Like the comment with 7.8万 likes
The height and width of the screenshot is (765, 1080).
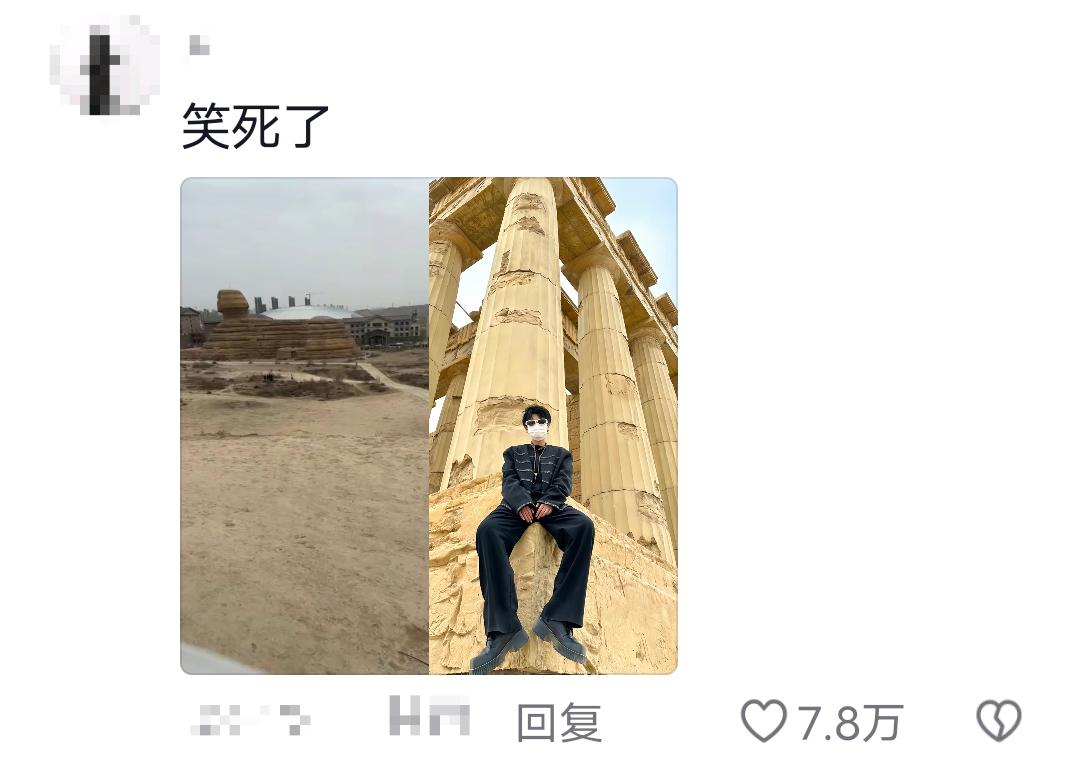pos(764,721)
